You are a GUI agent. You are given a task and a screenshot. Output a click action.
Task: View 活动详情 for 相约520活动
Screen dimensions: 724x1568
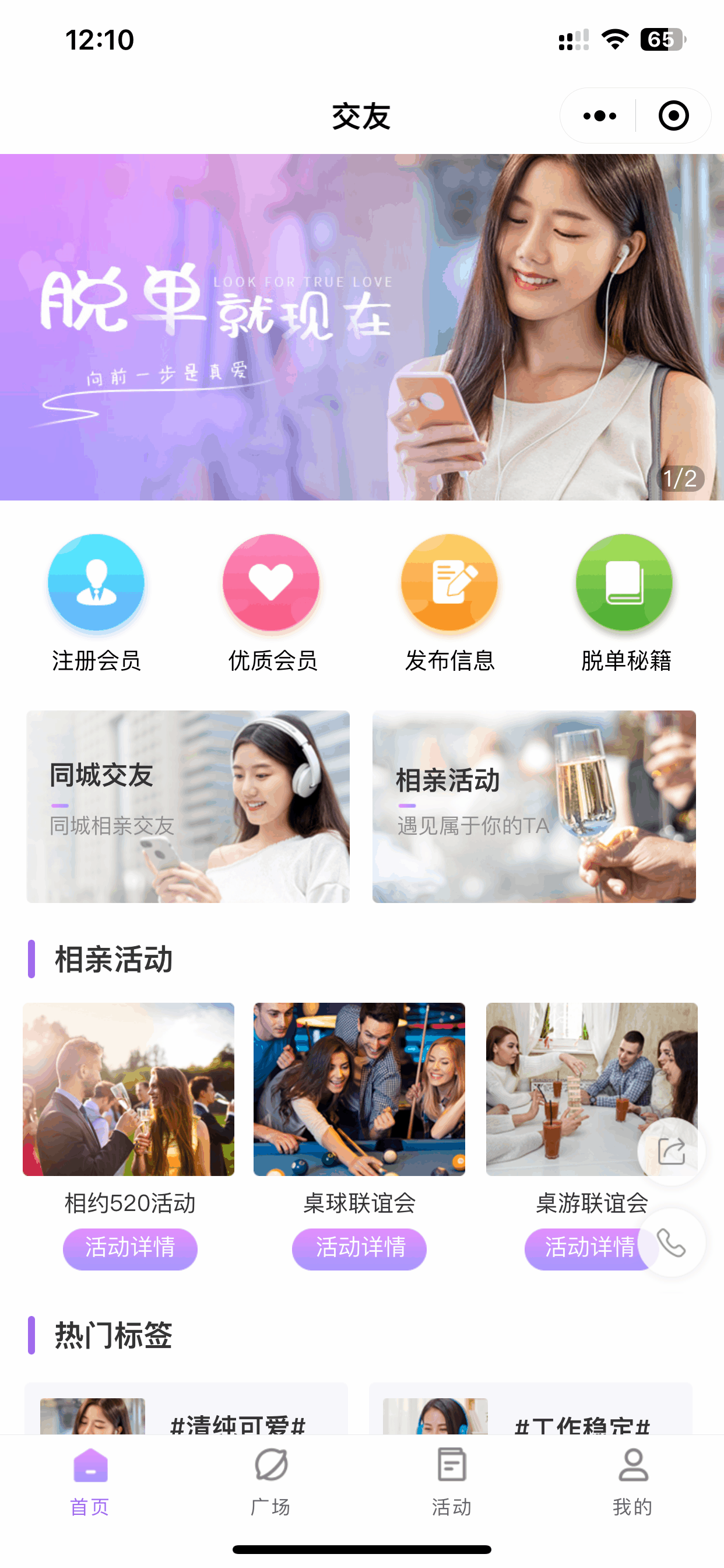pos(129,1248)
